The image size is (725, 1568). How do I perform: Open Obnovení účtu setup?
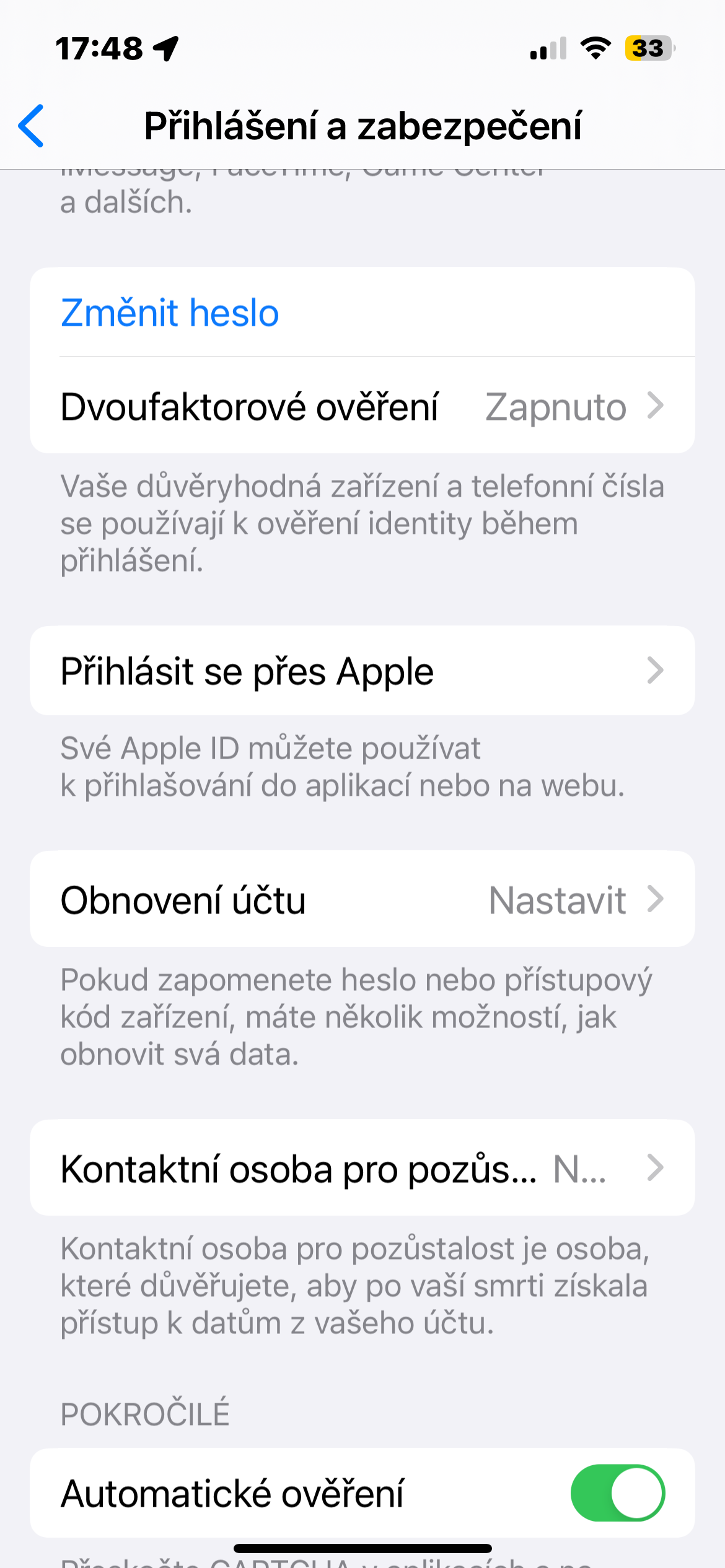(362, 899)
